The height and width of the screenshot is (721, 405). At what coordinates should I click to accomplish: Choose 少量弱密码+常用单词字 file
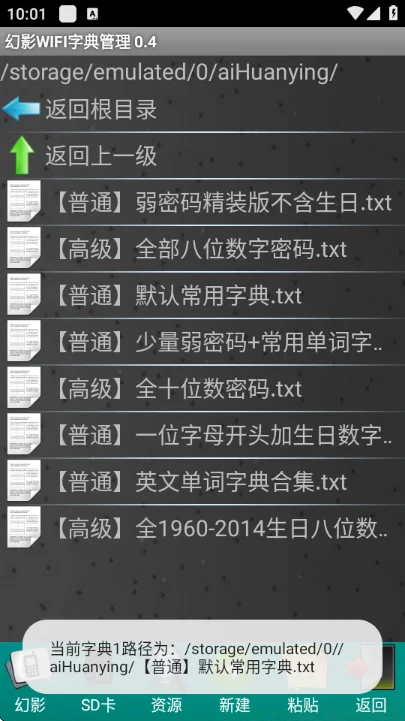pos(202,342)
